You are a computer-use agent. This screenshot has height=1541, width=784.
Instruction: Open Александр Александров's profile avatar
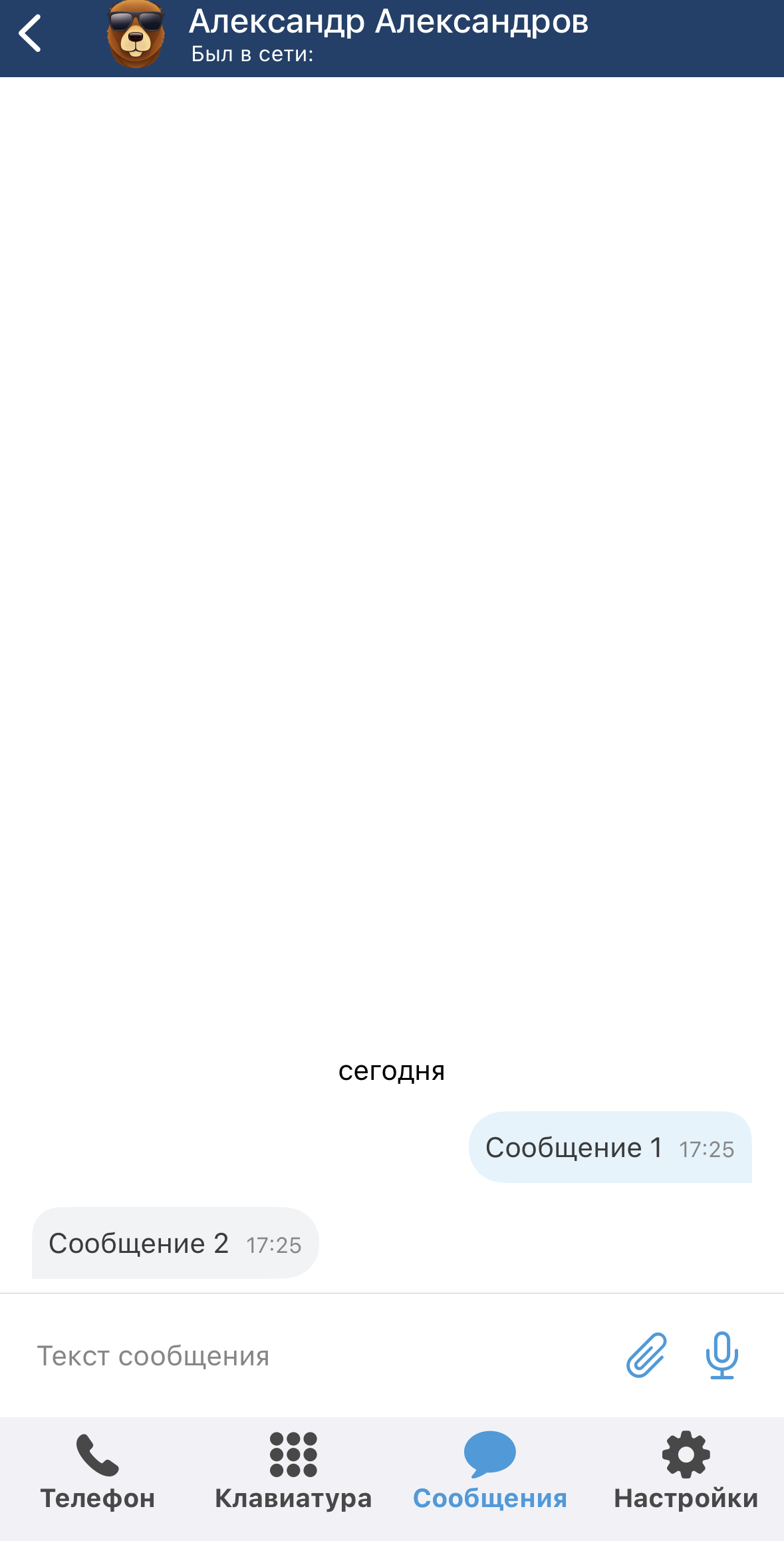pyautogui.click(x=136, y=35)
